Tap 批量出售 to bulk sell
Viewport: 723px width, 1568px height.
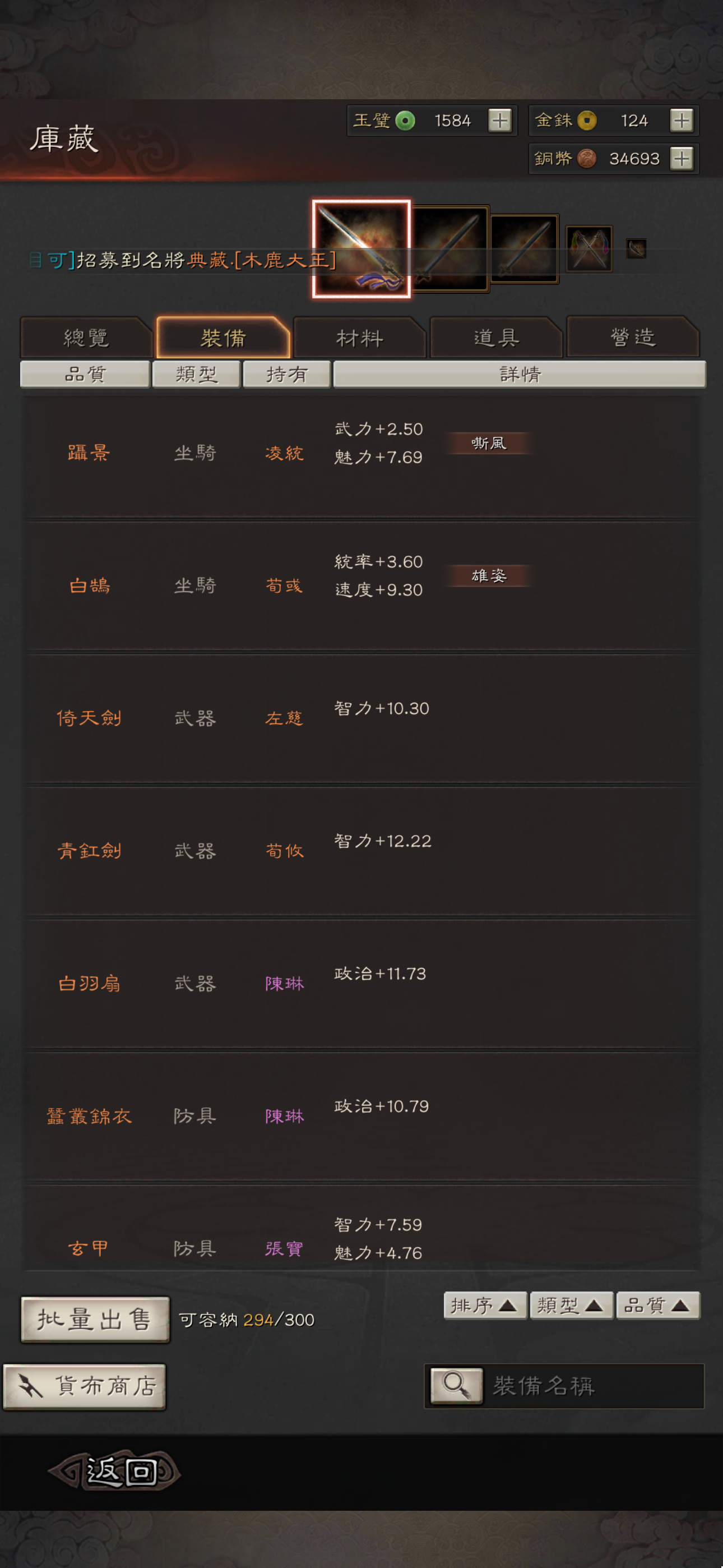coord(95,1319)
